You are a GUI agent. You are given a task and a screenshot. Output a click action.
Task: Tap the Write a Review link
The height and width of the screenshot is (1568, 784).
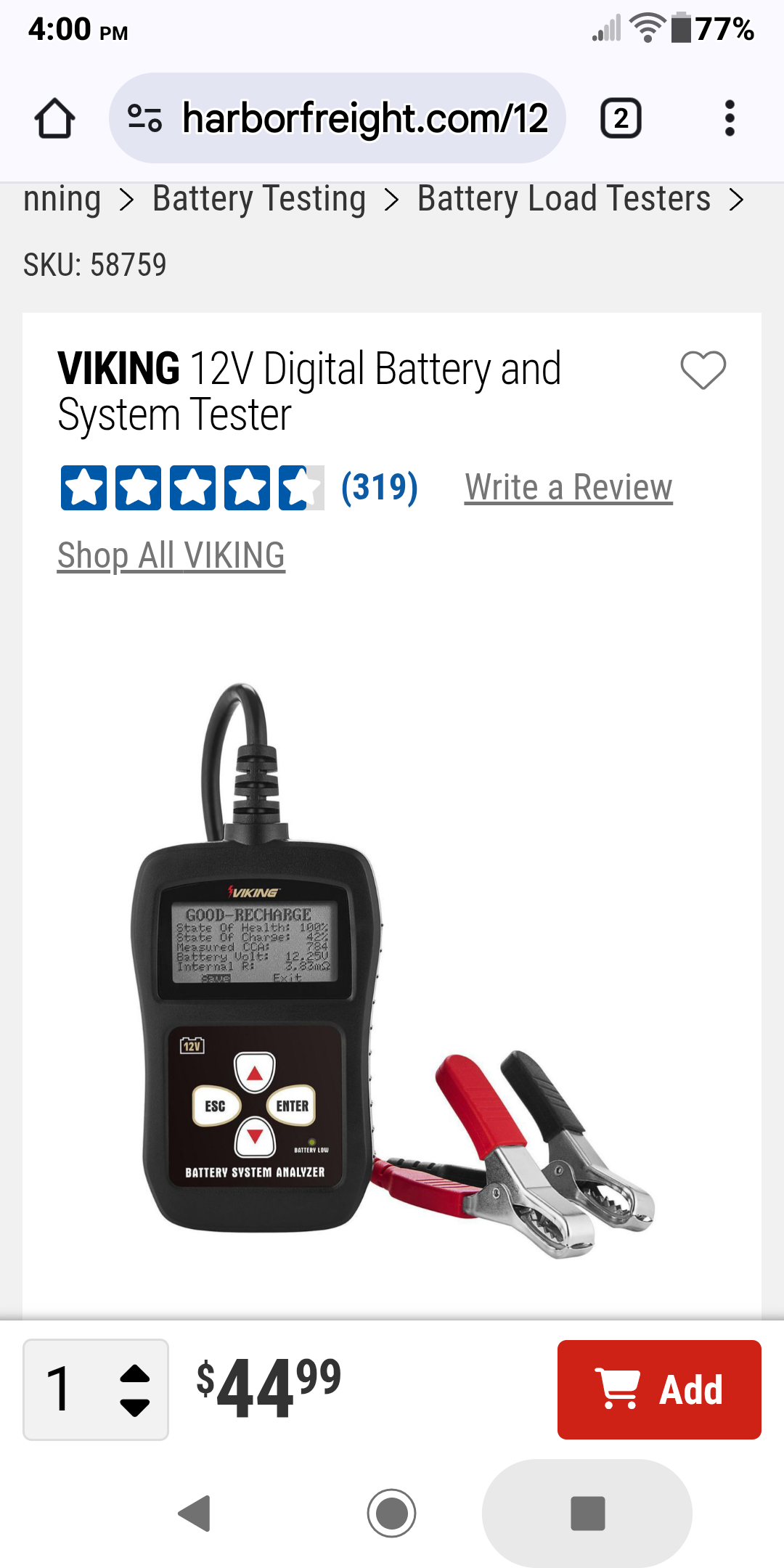568,487
